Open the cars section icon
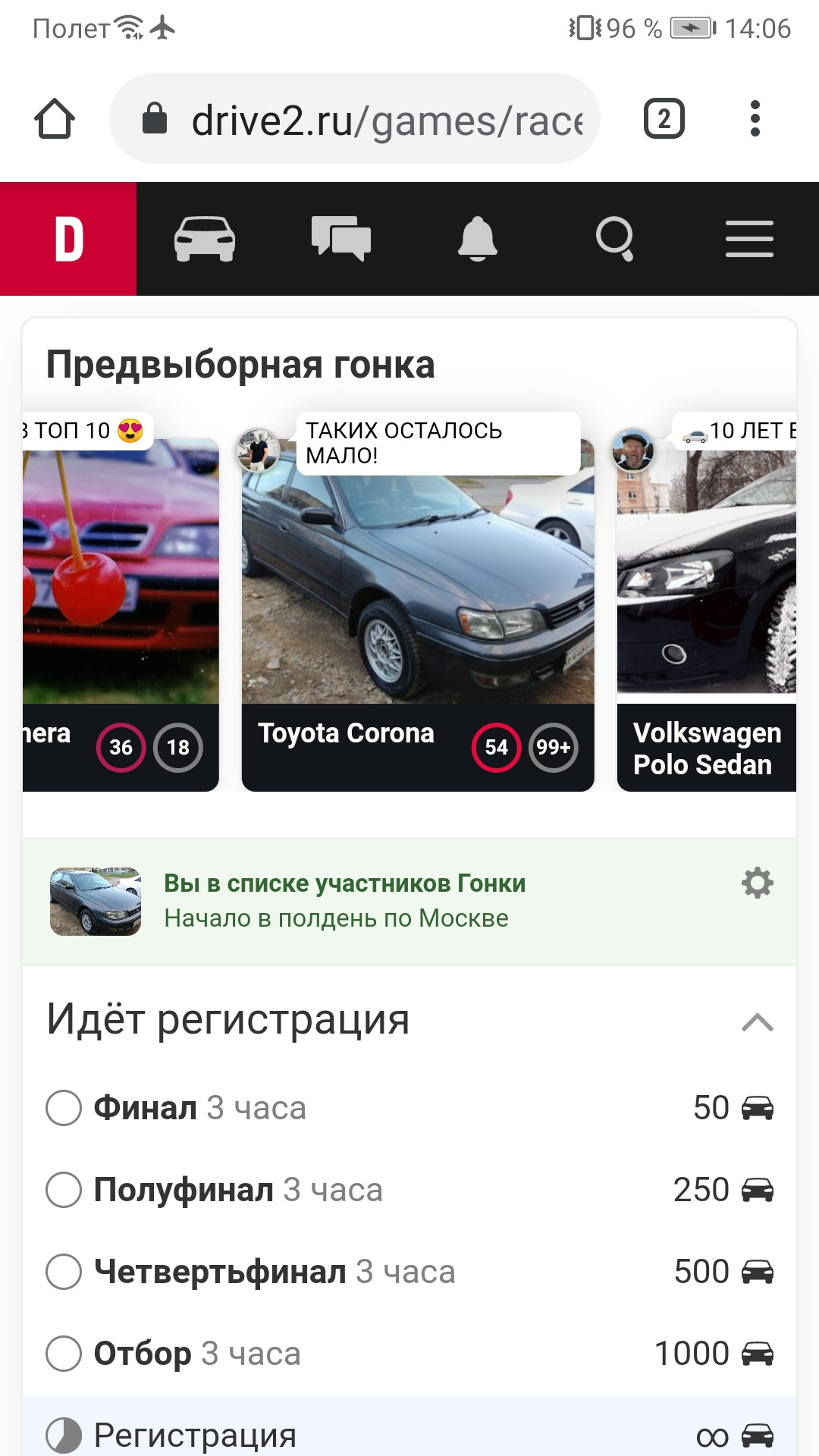Image resolution: width=819 pixels, height=1456 pixels. click(x=205, y=237)
